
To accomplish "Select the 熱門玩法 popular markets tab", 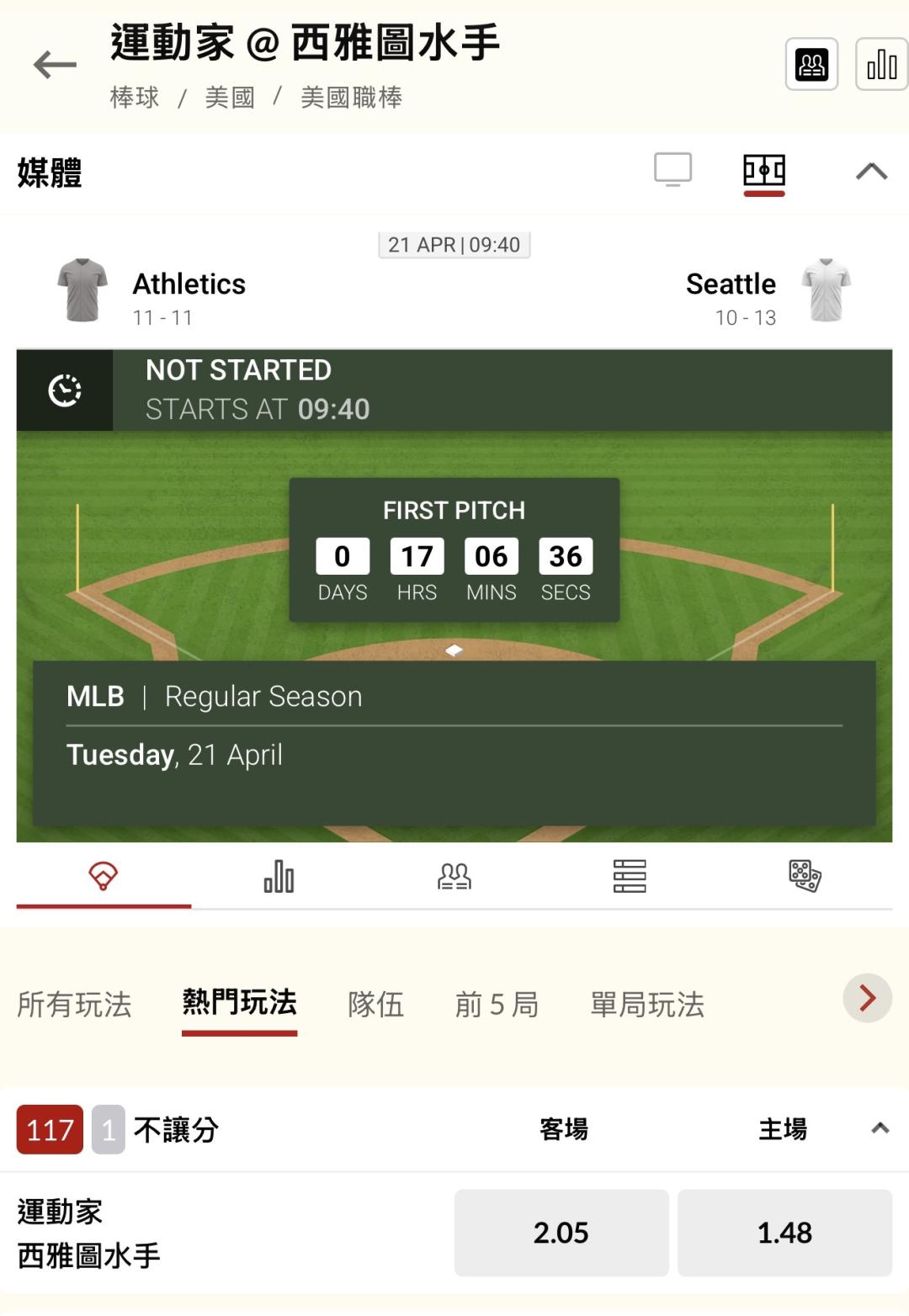I will (240, 1003).
